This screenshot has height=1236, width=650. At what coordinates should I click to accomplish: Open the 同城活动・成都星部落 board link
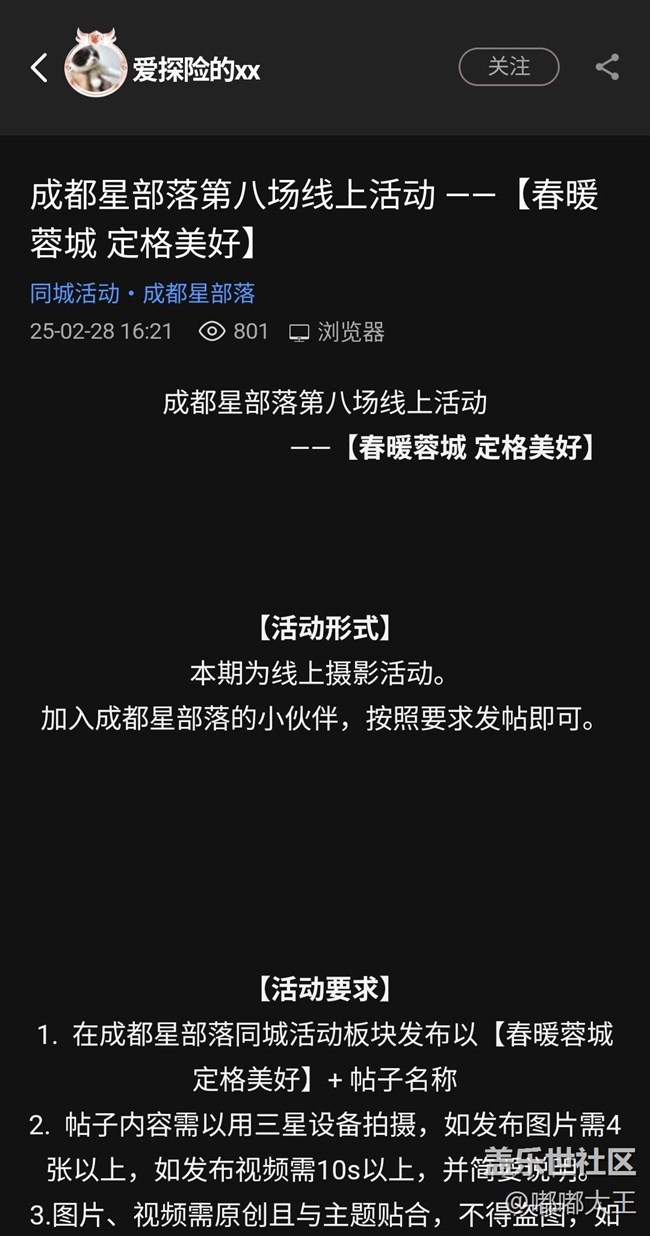coord(142,293)
